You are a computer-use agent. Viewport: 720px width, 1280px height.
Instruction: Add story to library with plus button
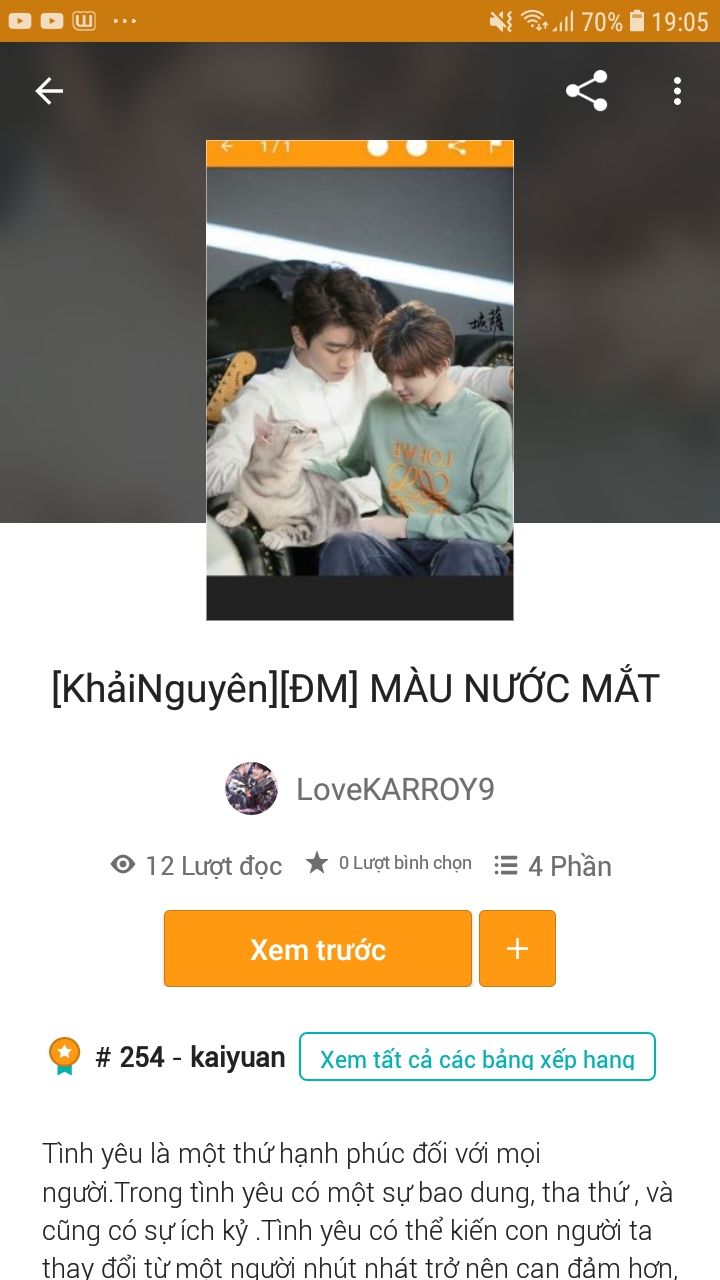517,949
